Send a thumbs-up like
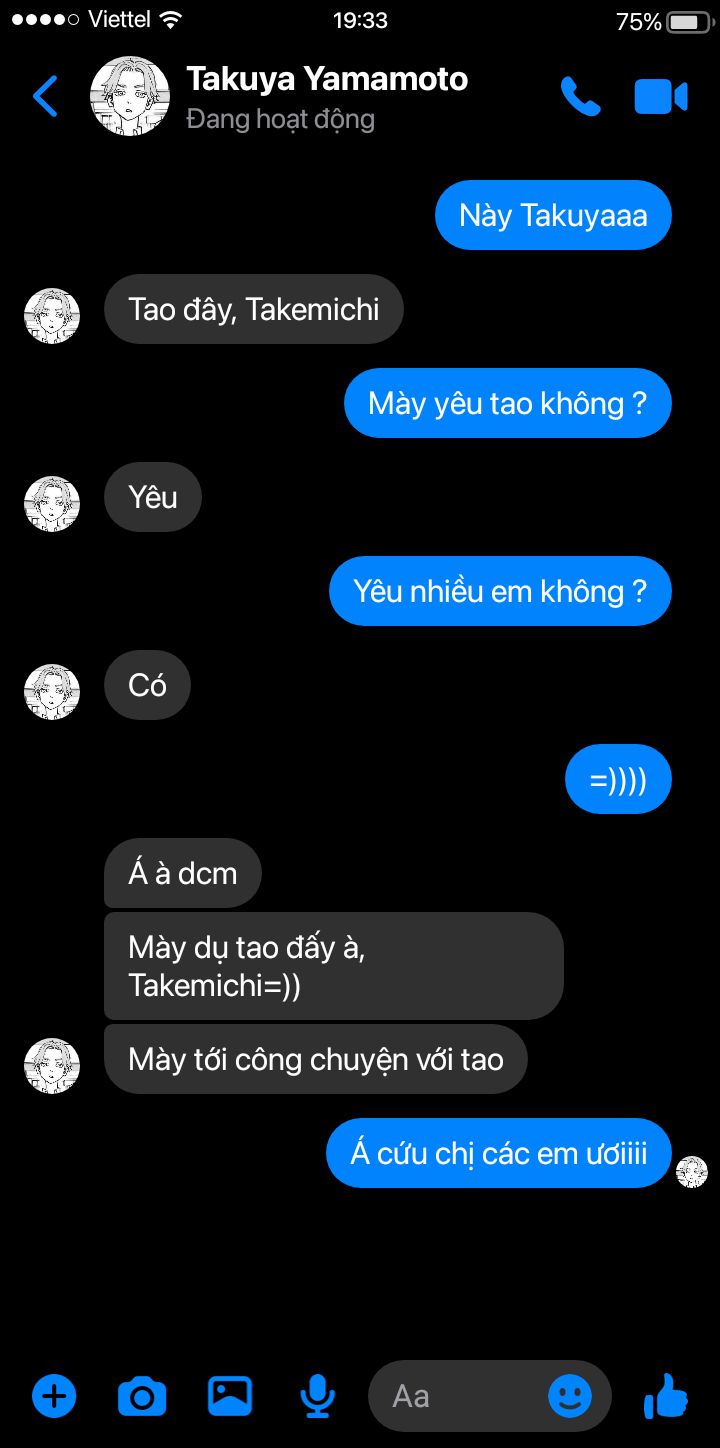This screenshot has height=1448, width=720. click(x=666, y=1395)
